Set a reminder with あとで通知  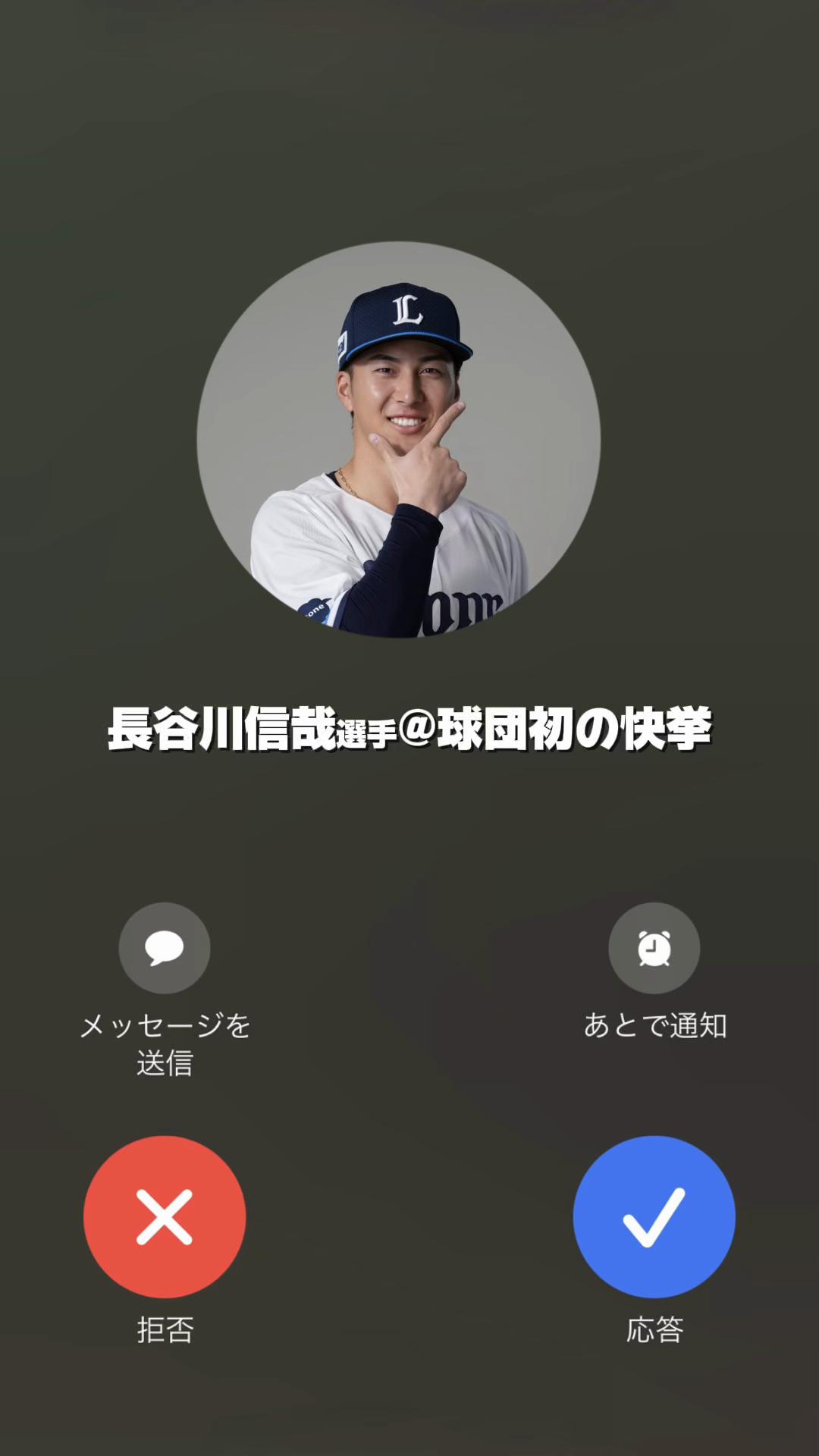pos(654,948)
